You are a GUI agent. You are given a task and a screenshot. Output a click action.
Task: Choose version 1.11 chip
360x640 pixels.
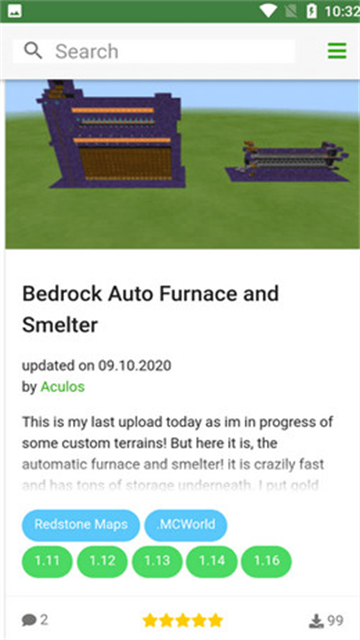(47, 561)
